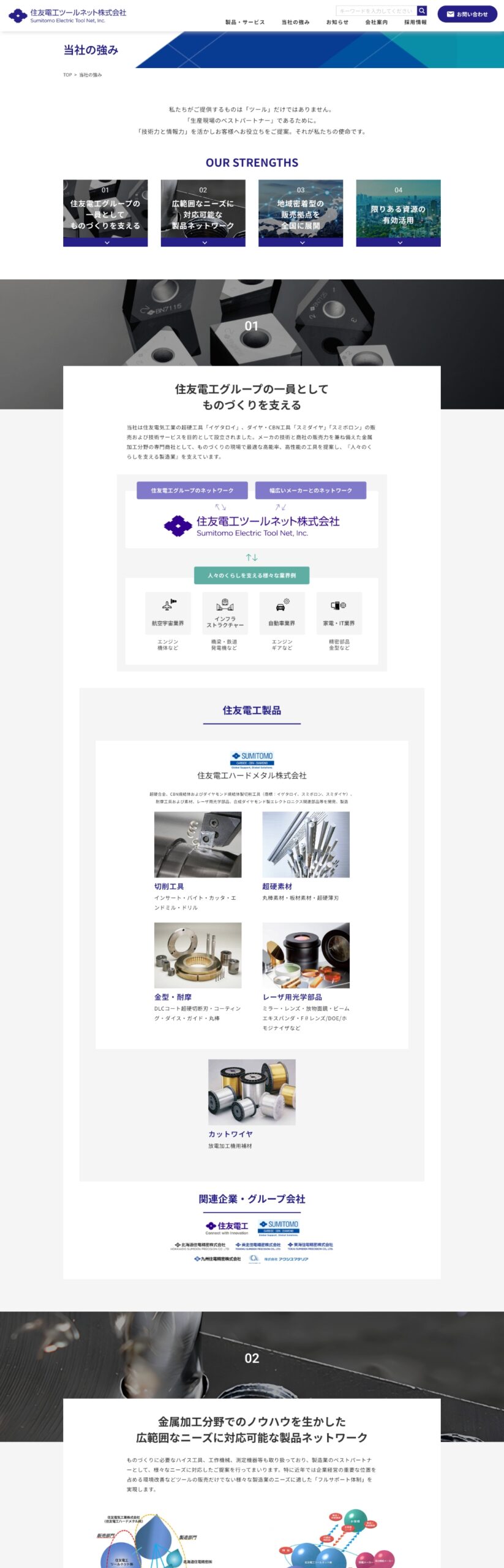Image resolution: width=504 pixels, height=1568 pixels.
Task: Jump to strength 04 限りある資源の有効活用
Action: pos(398,213)
